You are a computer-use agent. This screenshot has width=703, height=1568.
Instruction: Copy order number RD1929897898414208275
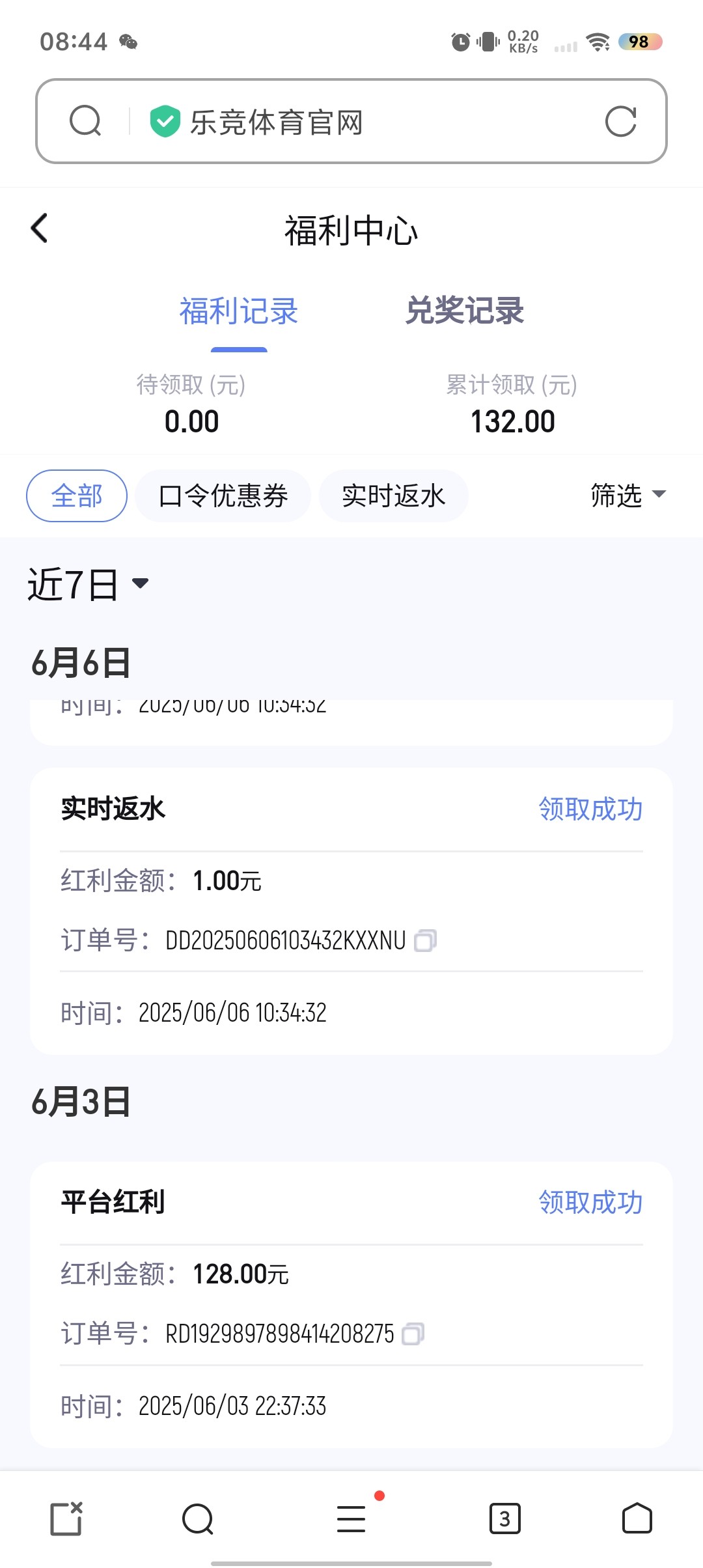(x=413, y=1334)
